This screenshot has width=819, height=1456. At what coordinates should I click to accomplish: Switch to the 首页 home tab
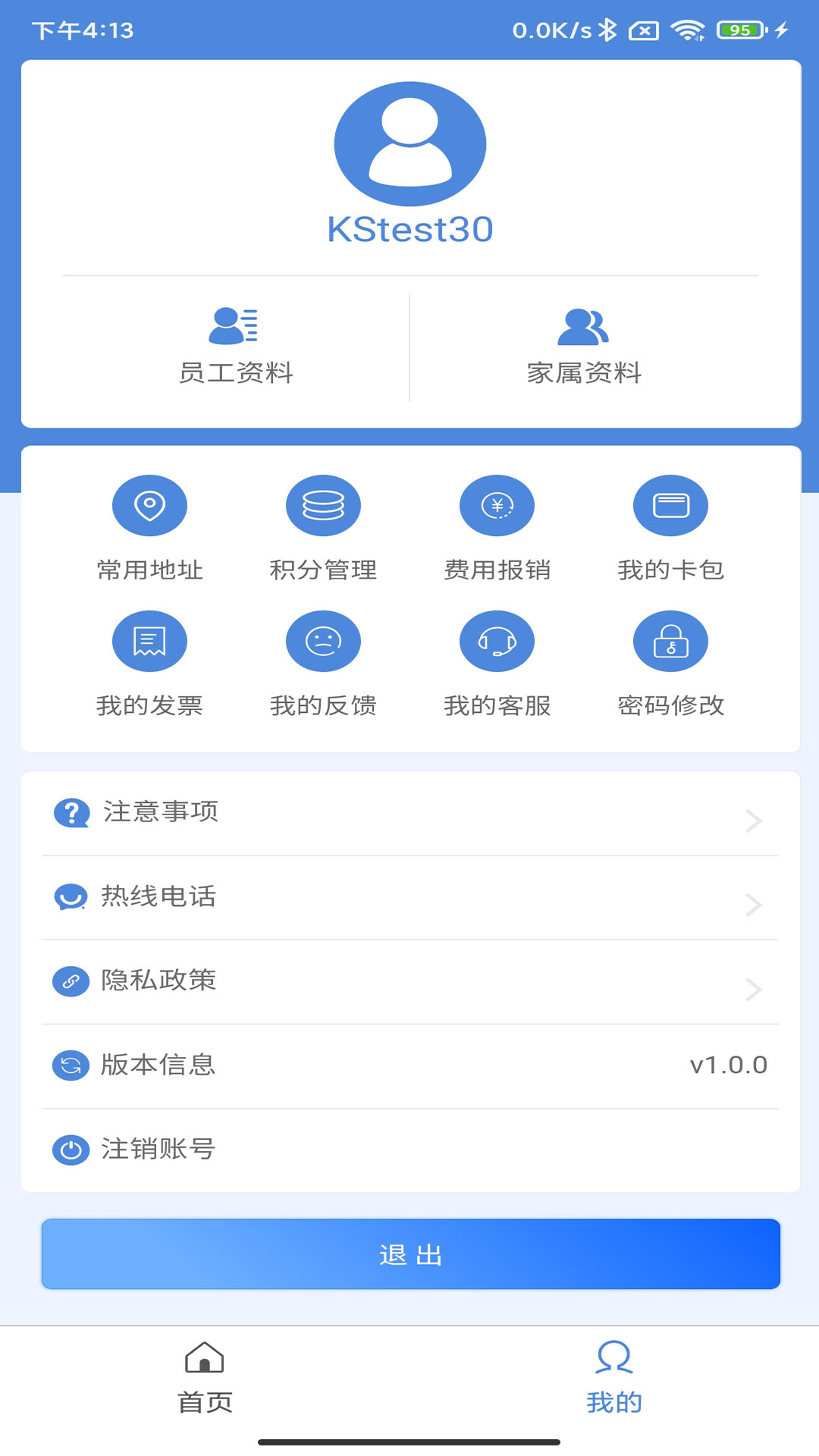point(205,1377)
